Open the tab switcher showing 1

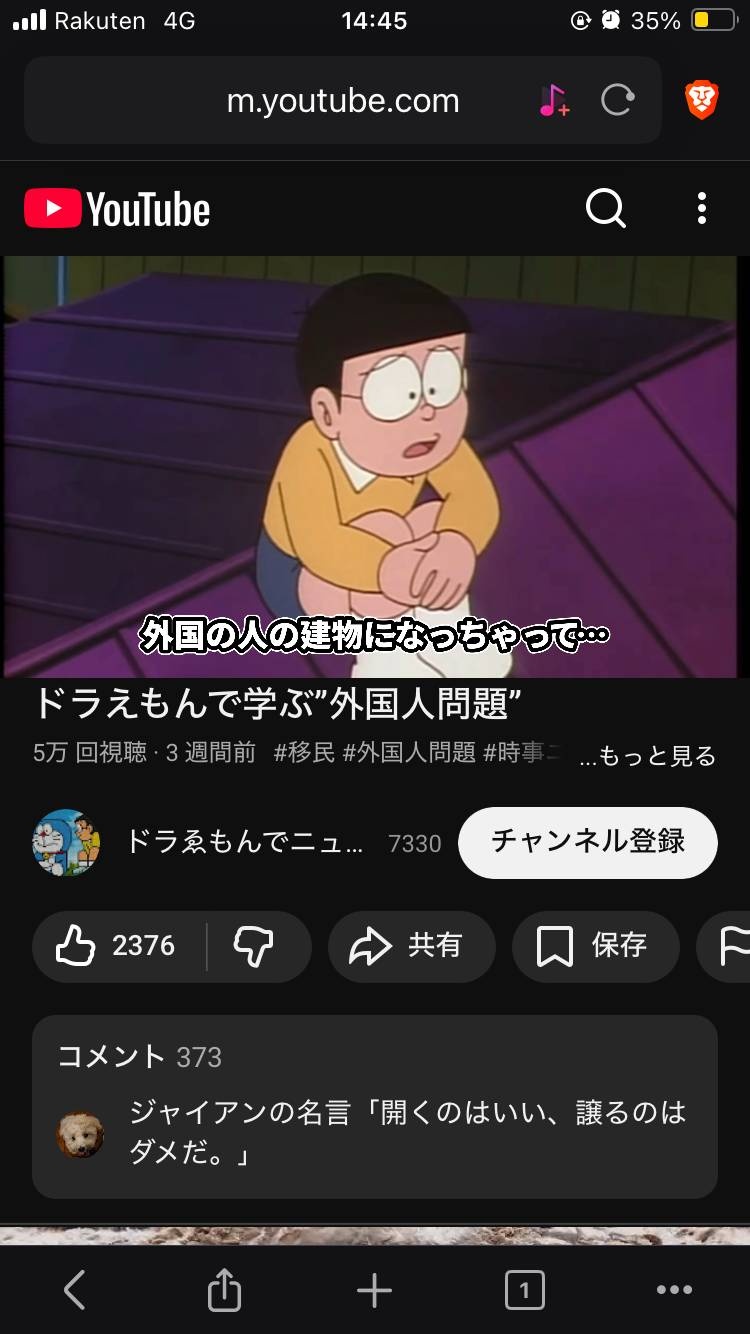(x=524, y=1290)
